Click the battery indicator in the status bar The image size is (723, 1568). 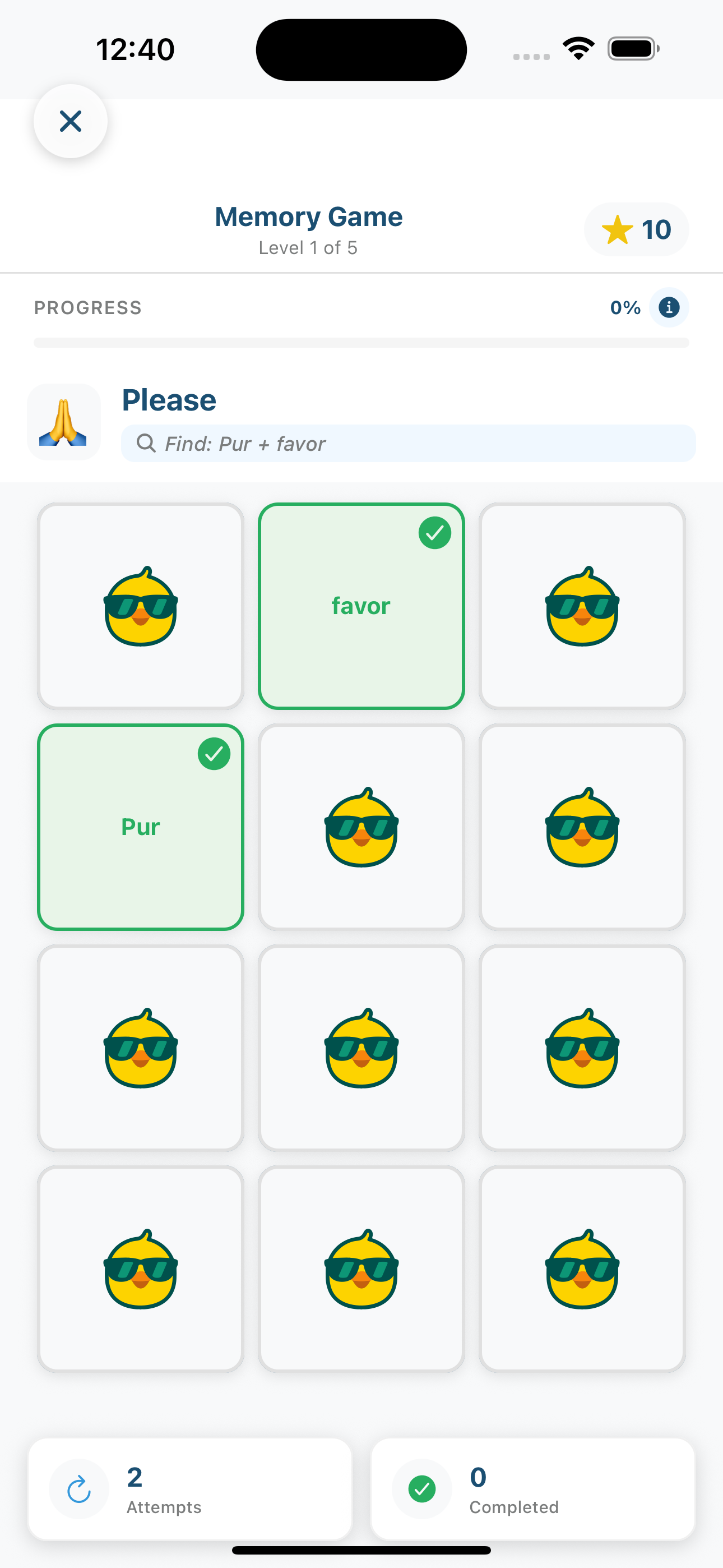point(631,49)
